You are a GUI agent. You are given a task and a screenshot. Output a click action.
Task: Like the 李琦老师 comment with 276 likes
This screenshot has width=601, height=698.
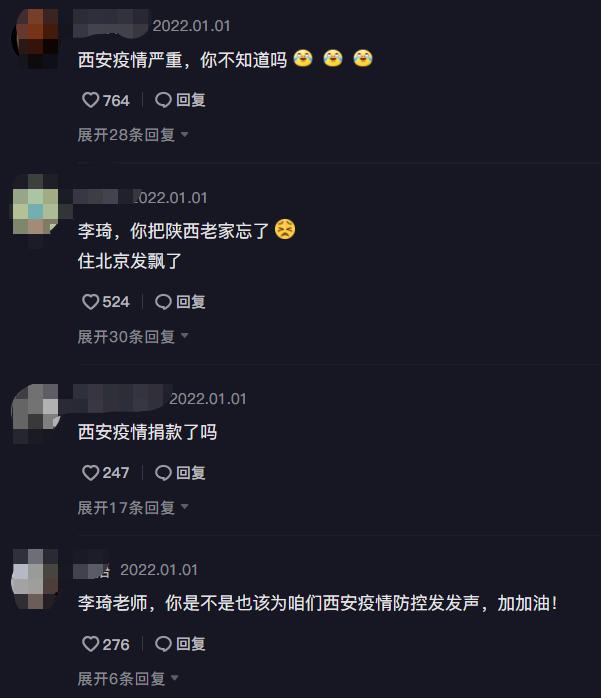coord(91,644)
